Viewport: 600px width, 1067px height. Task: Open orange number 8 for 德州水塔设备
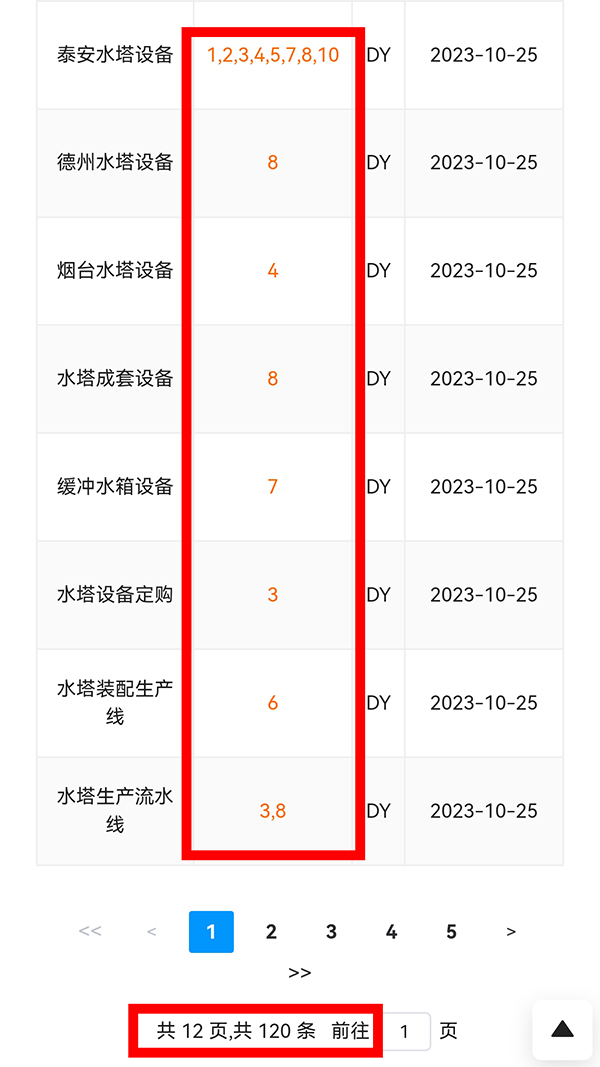point(273,163)
